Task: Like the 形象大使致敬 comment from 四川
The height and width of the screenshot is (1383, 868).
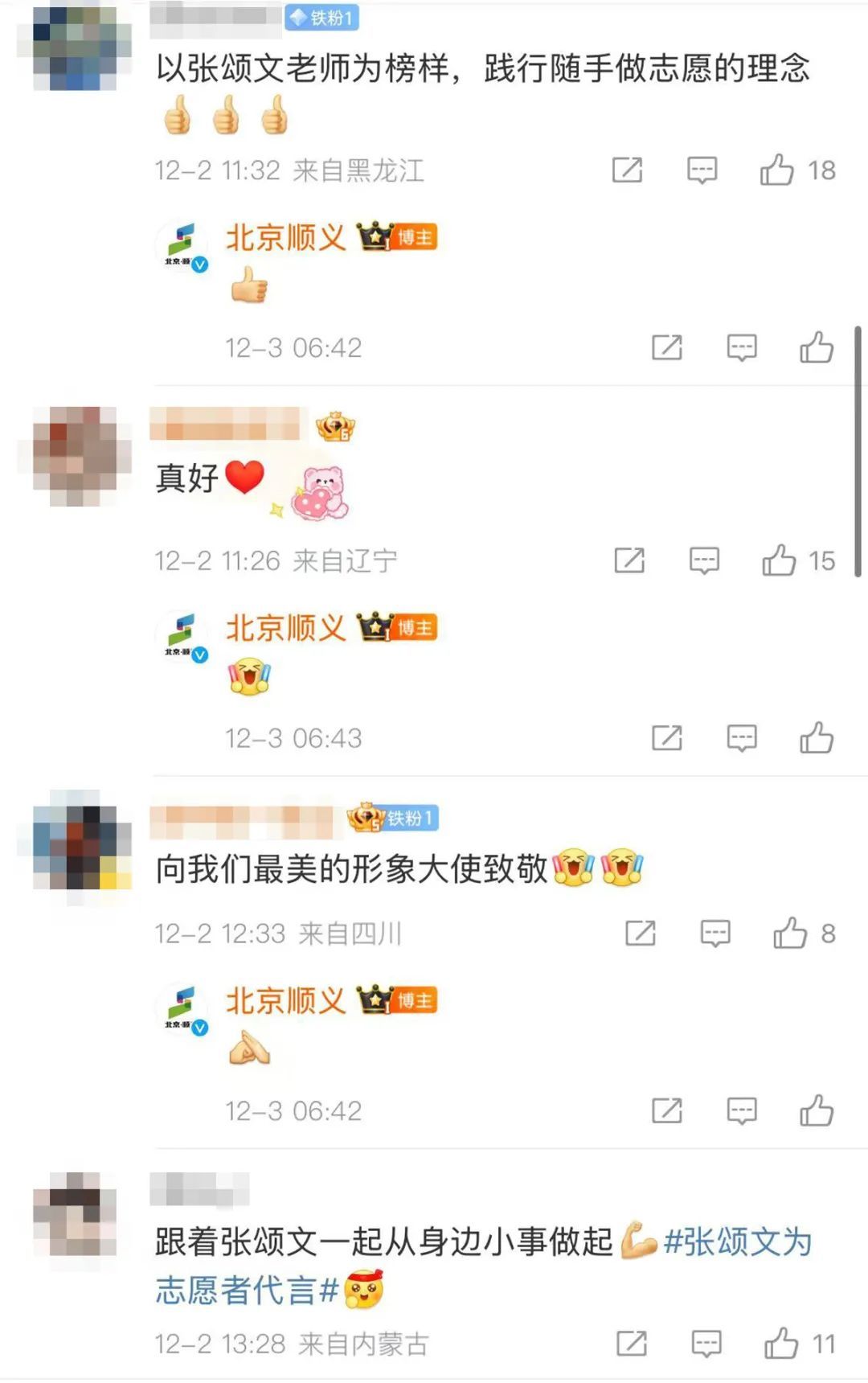Action: pyautogui.click(x=790, y=934)
